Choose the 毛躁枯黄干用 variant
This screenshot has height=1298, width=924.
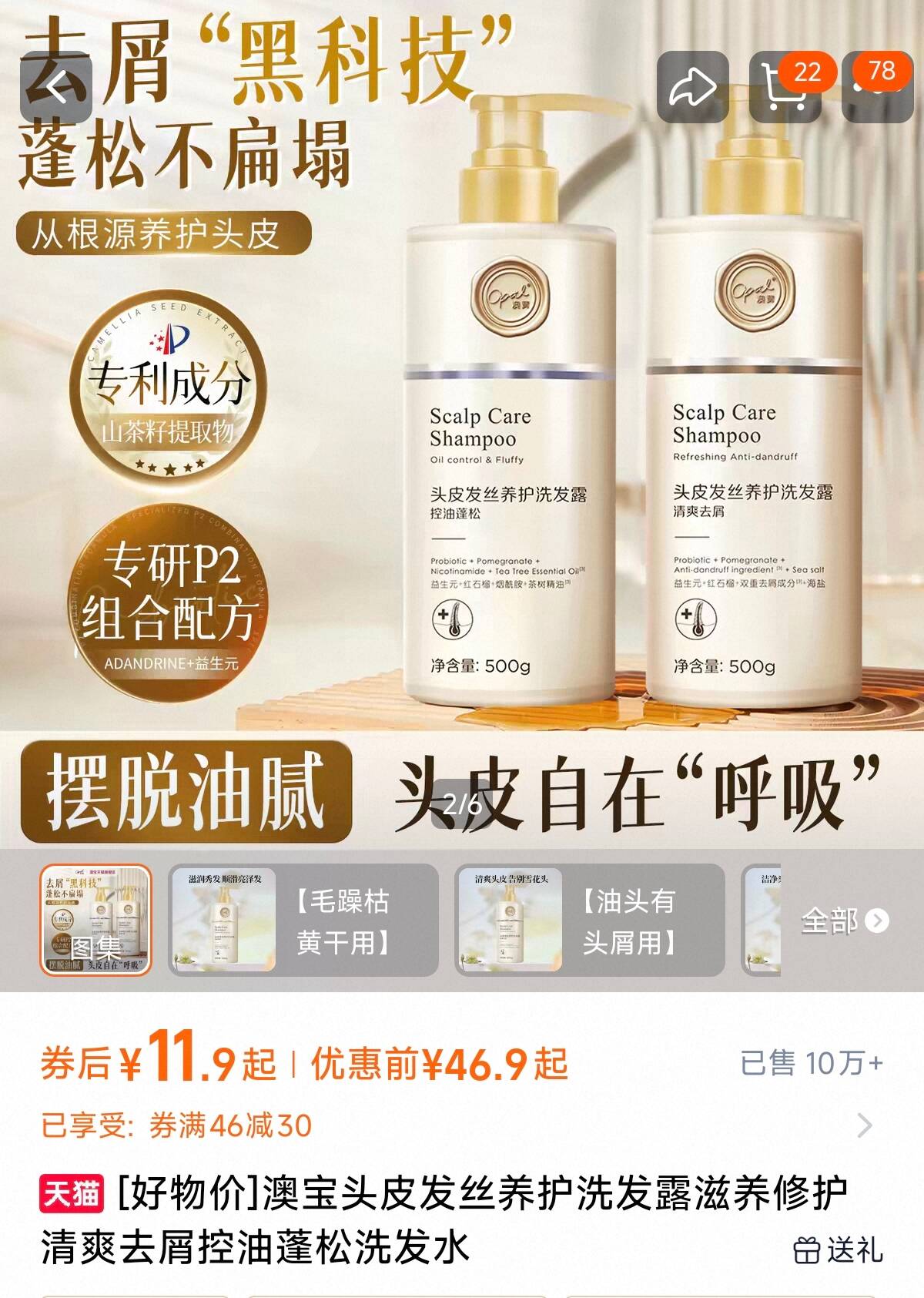303,920
